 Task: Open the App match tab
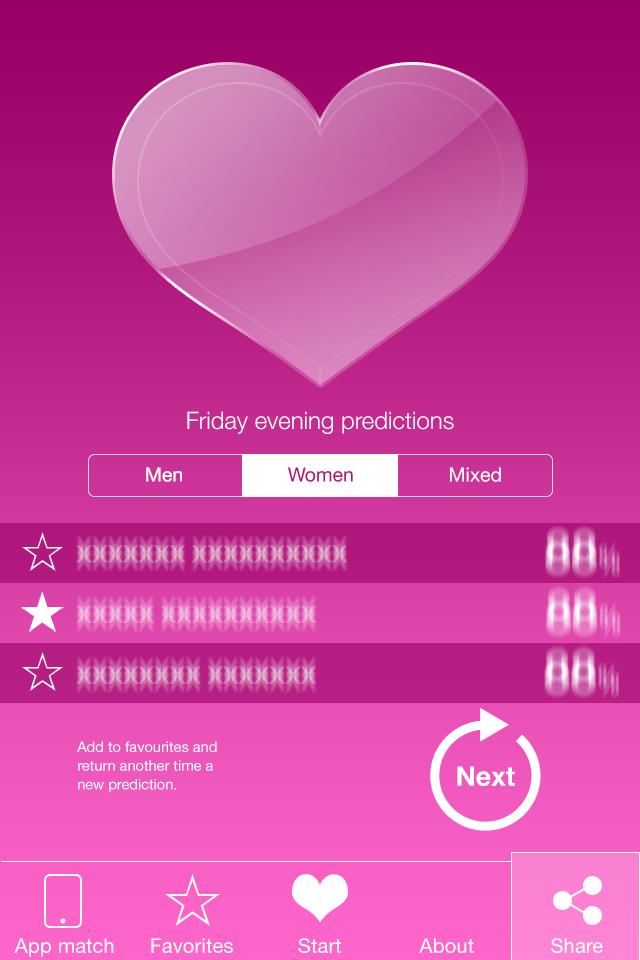[x=64, y=912]
